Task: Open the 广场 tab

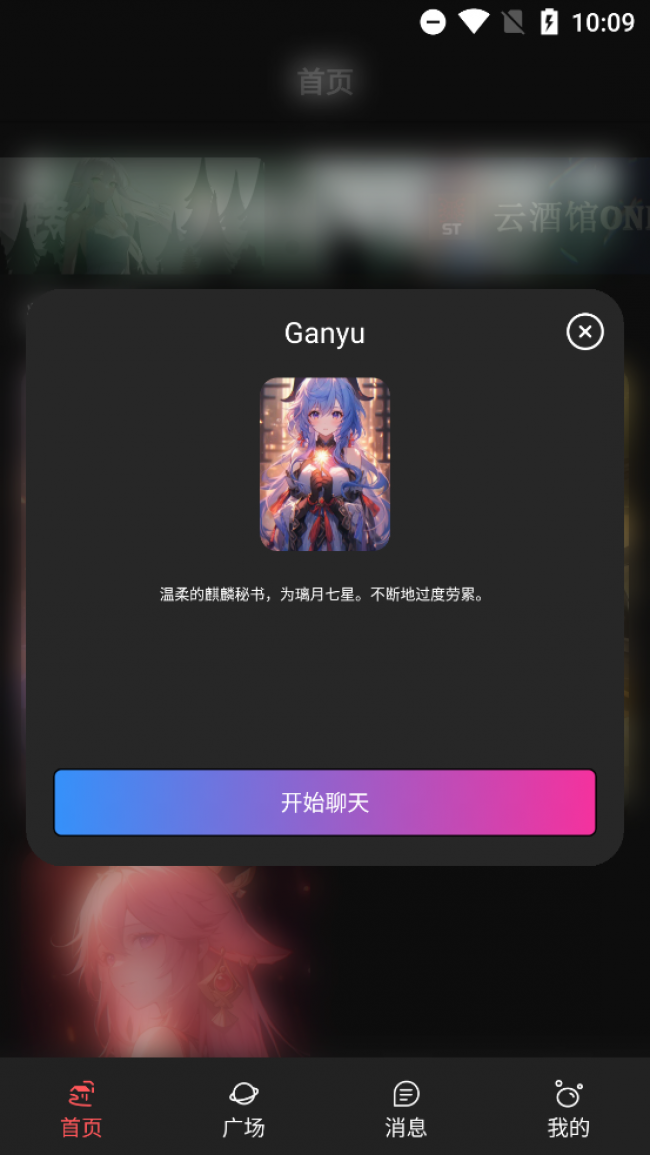Action: pos(243,1108)
